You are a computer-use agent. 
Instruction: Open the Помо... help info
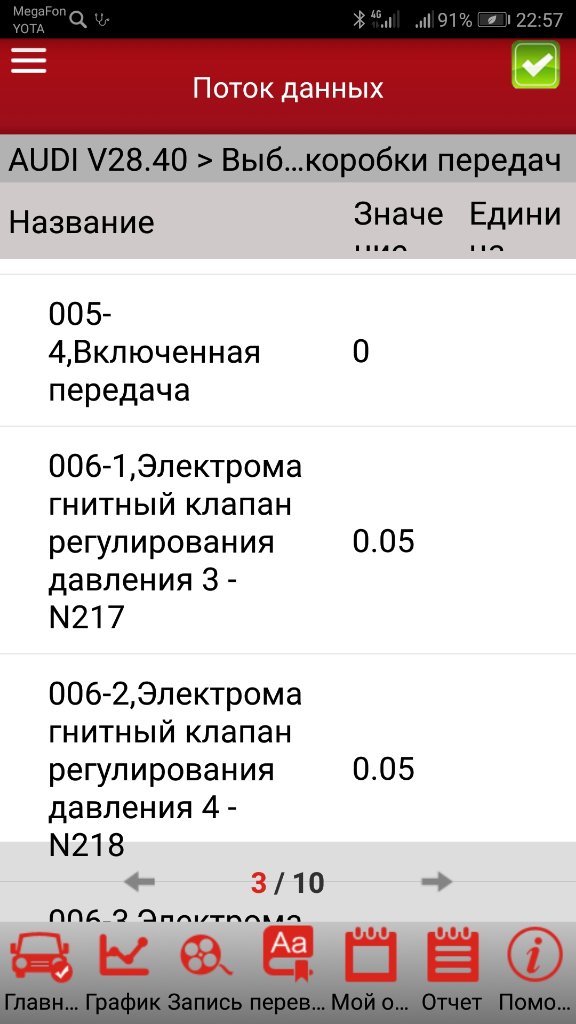[x=535, y=971]
